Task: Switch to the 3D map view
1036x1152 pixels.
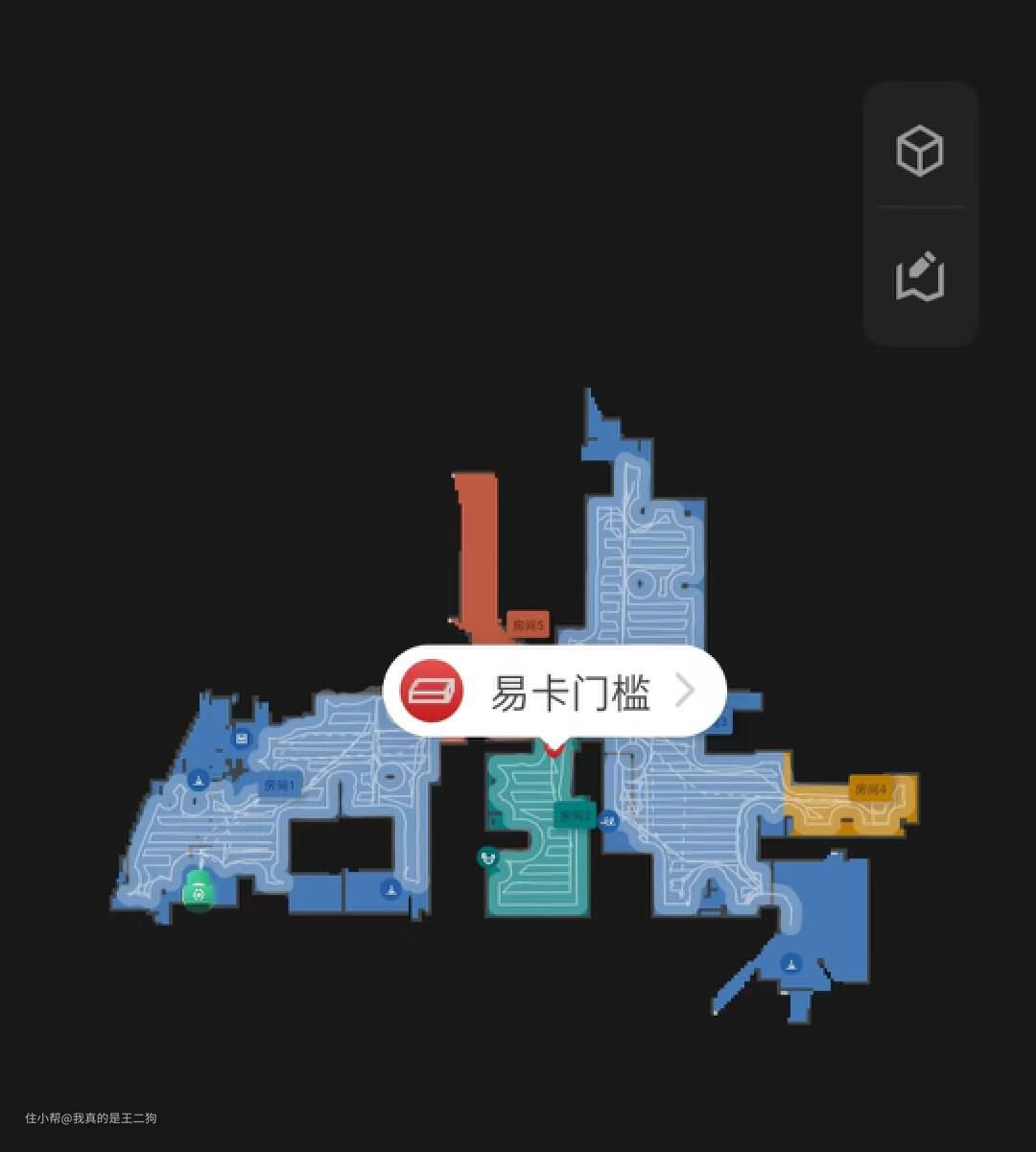Action: click(x=919, y=151)
